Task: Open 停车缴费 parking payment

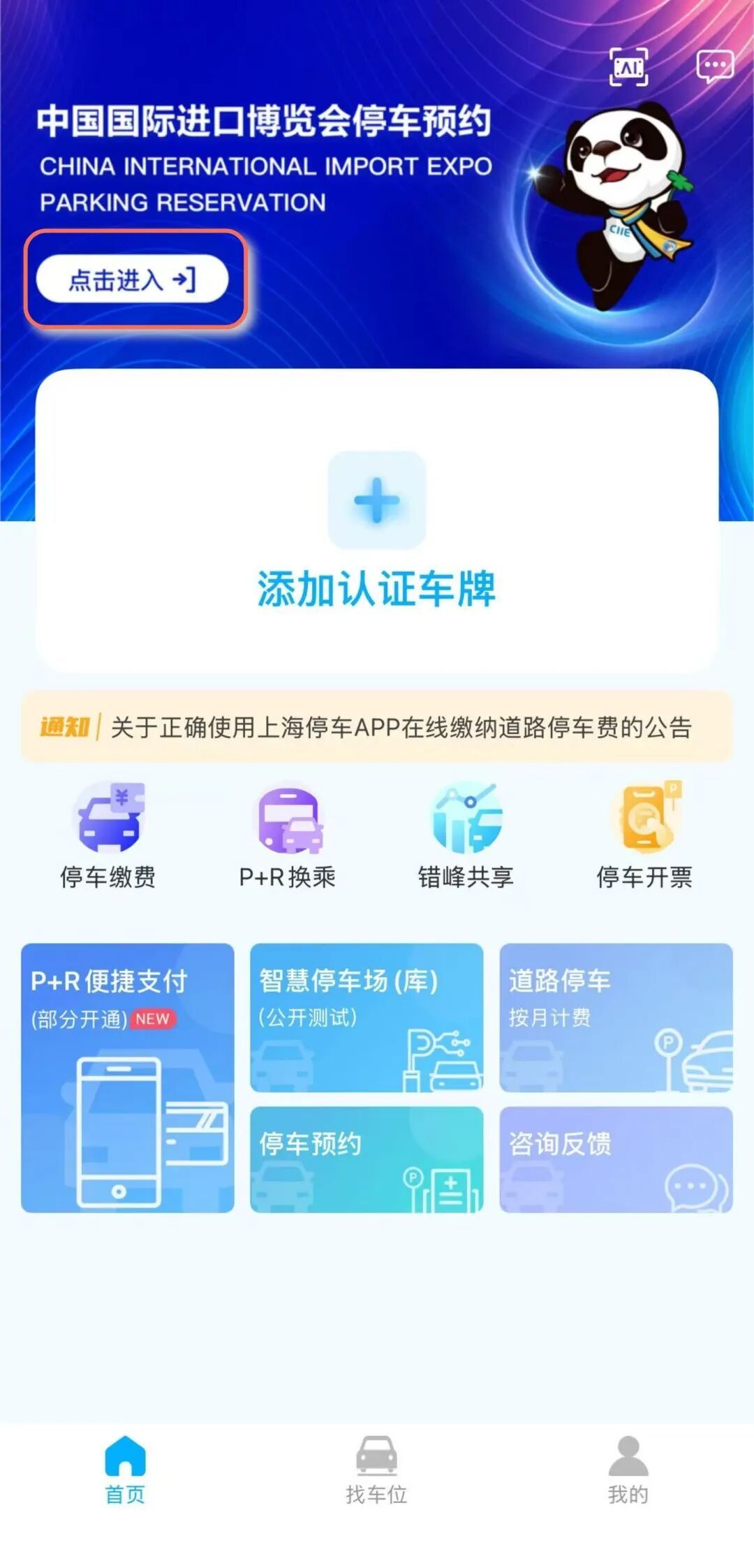Action: 108,835
